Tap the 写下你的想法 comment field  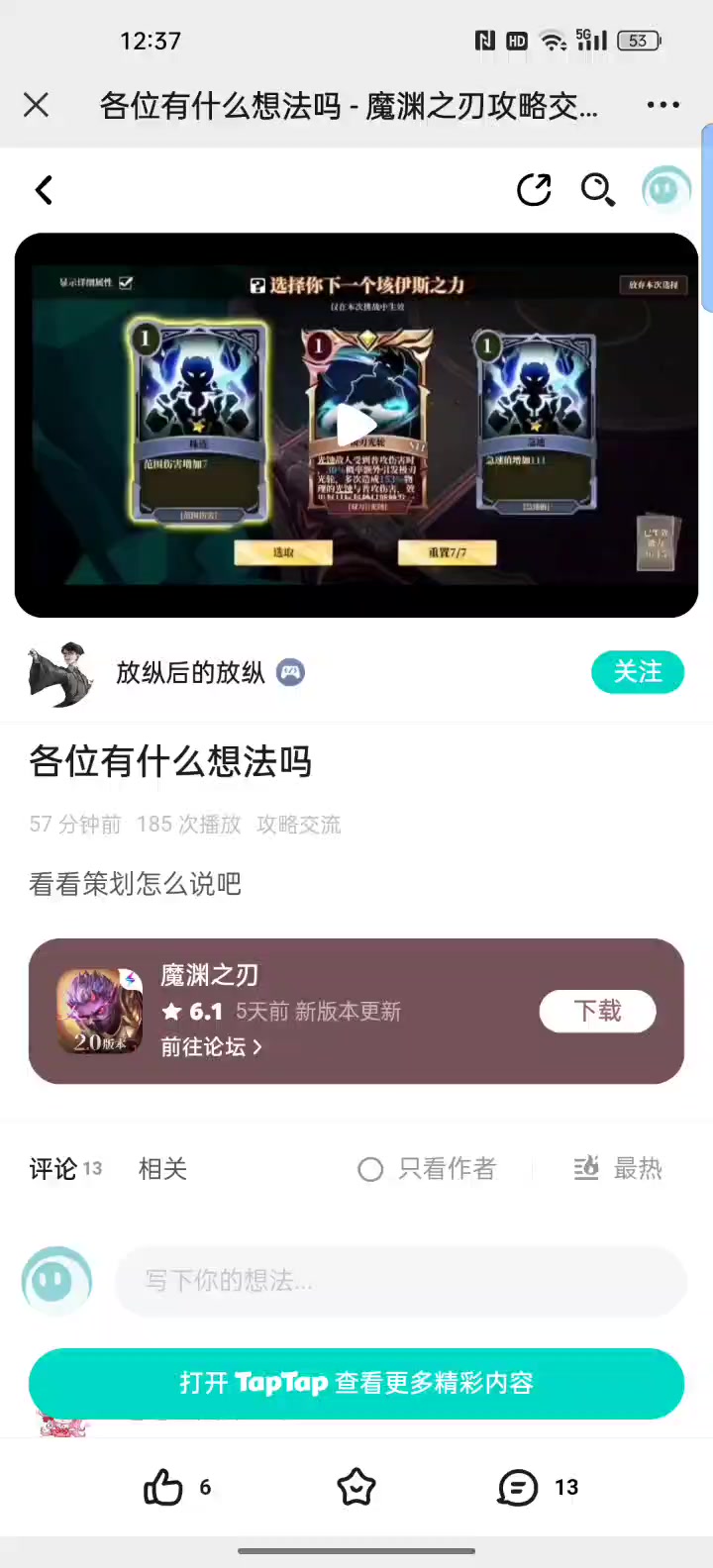point(401,1281)
